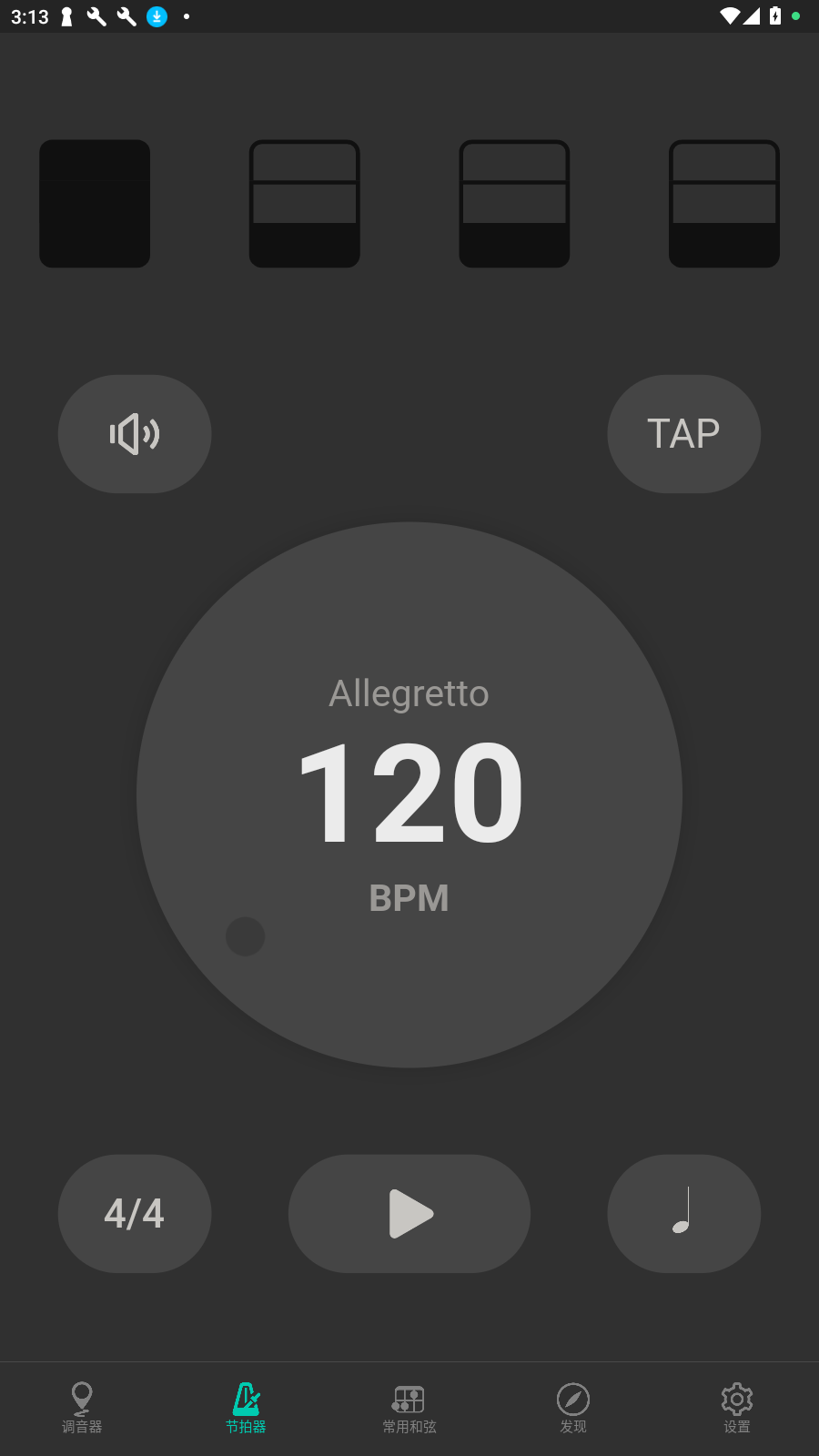Viewport: 819px width, 1456px height.
Task: Open the tempo marking Allegretto selector
Action: pyautogui.click(x=408, y=693)
